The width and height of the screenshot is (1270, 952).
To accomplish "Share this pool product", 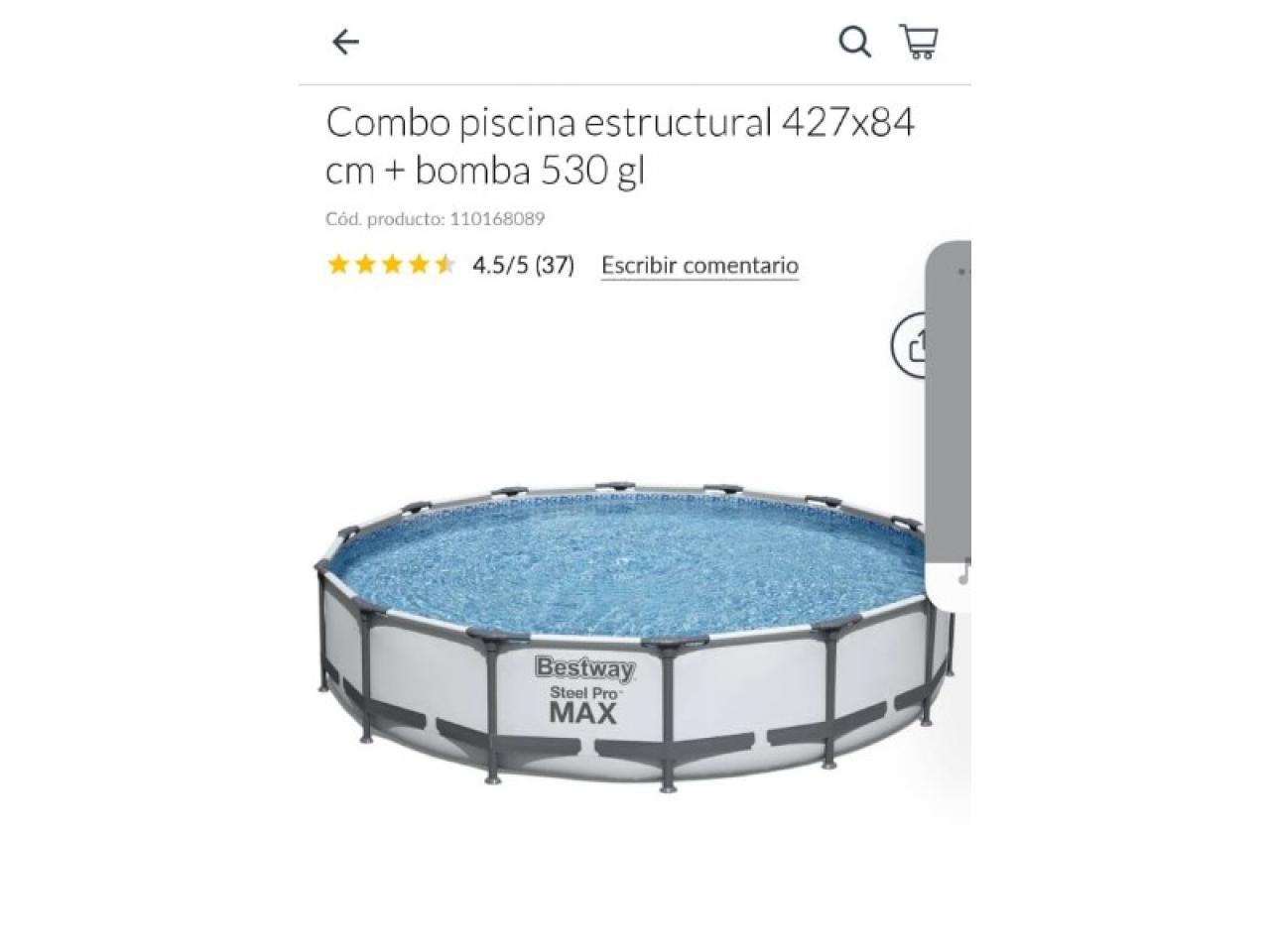I will tap(911, 345).
